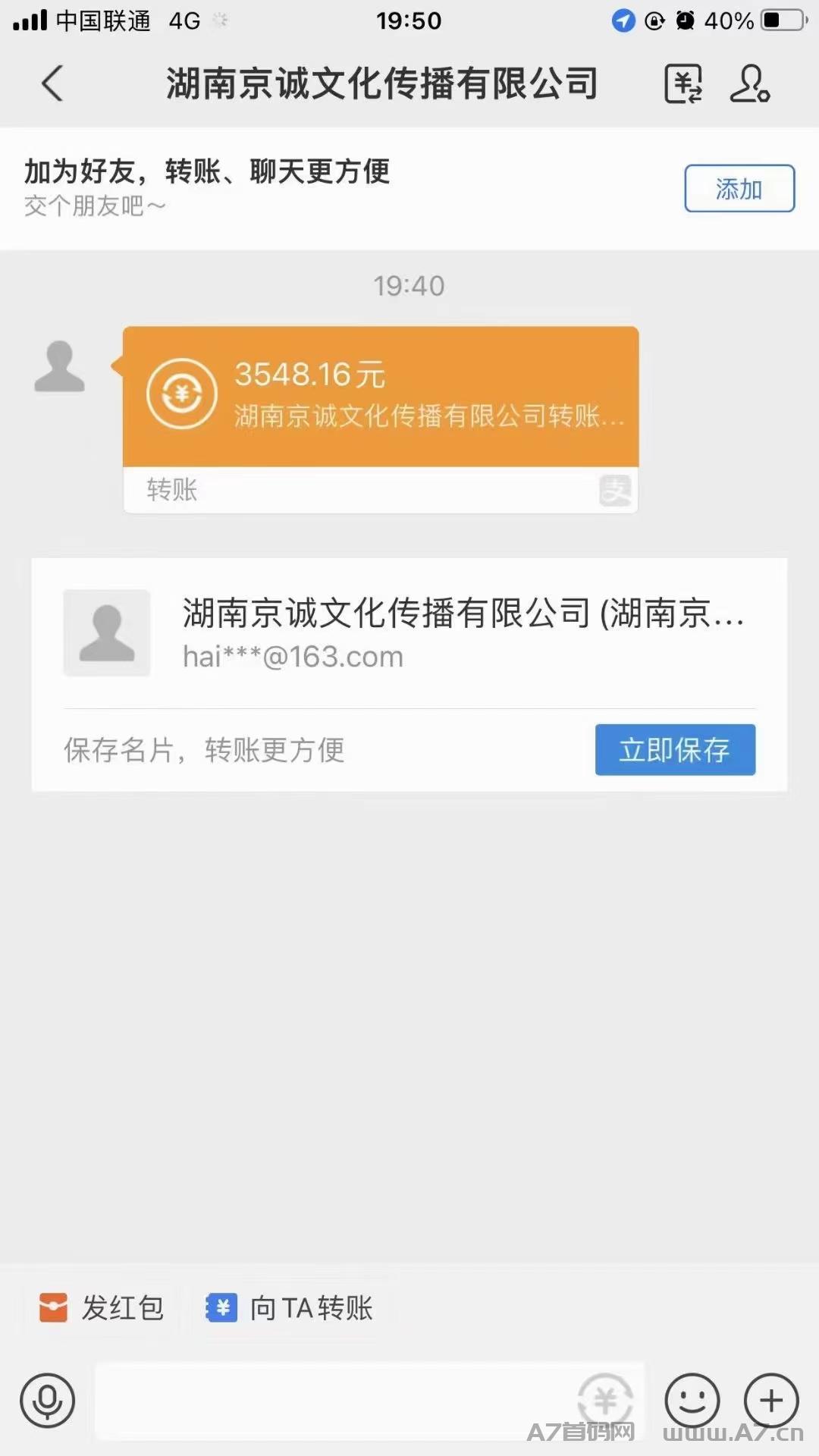Screen dimensions: 819x1456
Task: Open the 3548.16元 transfer message
Action: click(381, 419)
